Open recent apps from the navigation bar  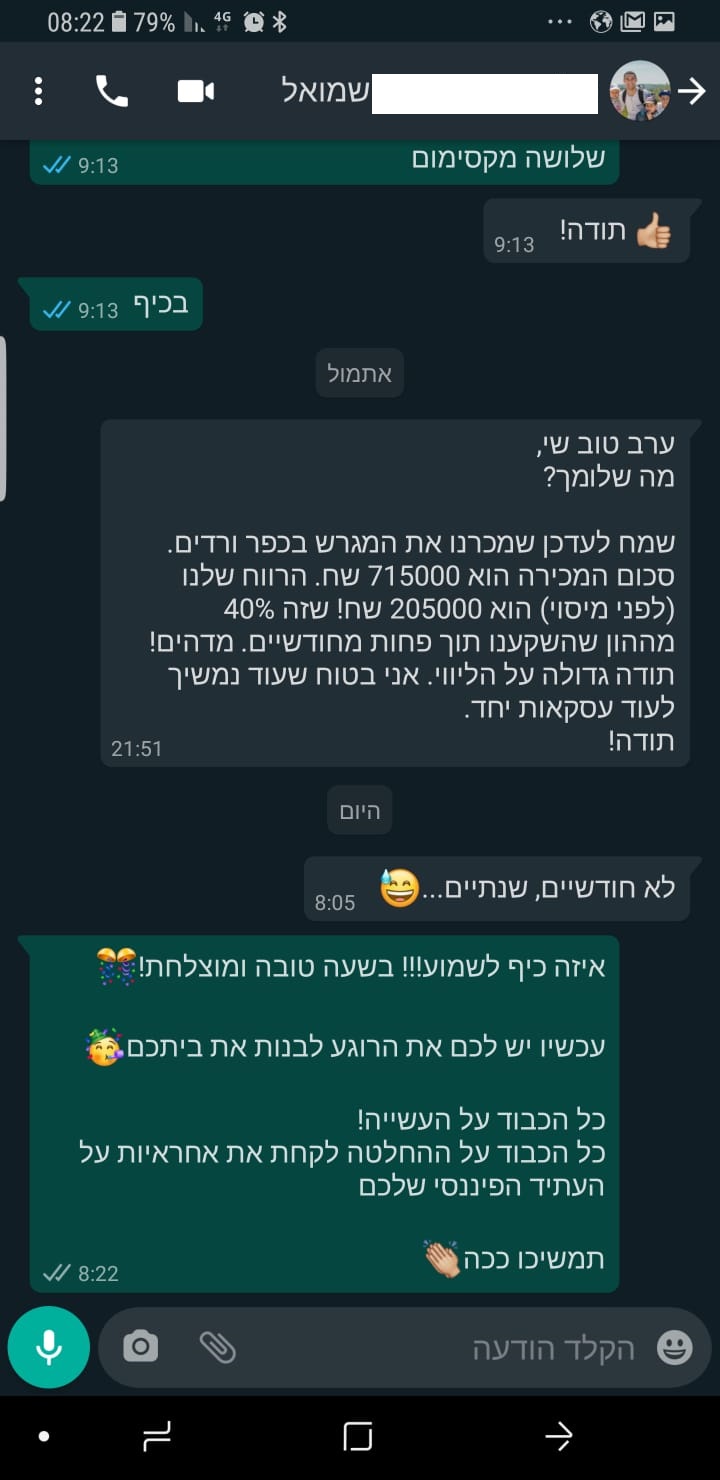(157, 1437)
